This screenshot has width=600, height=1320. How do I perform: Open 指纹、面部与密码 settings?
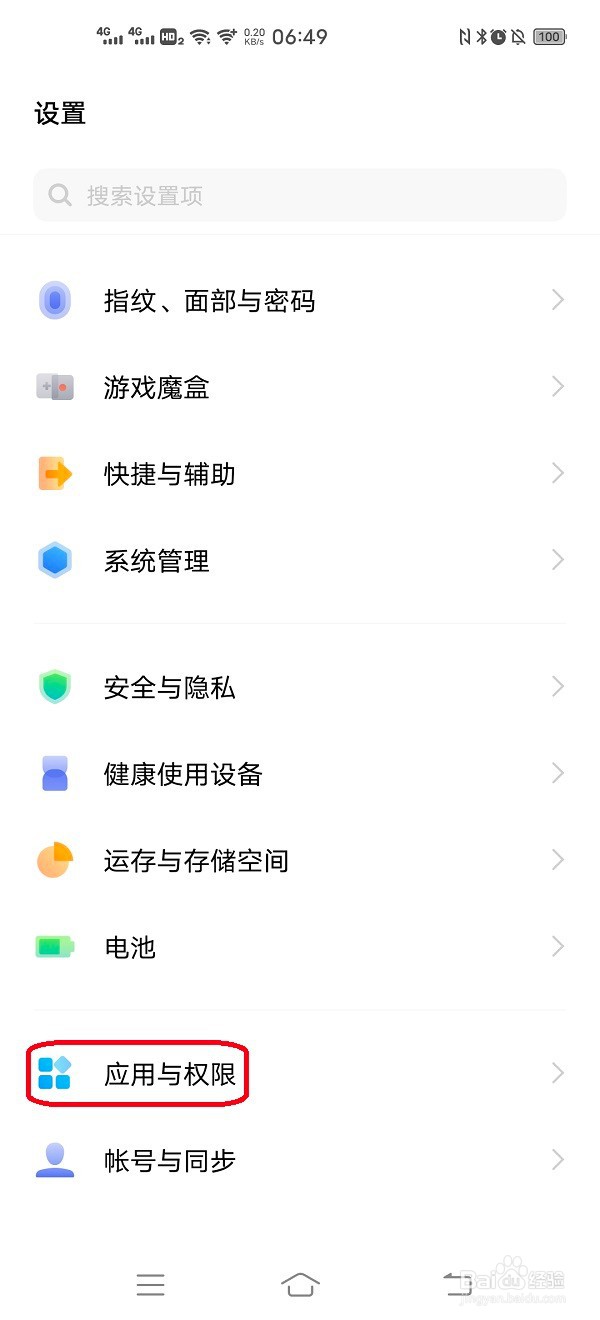coord(300,300)
